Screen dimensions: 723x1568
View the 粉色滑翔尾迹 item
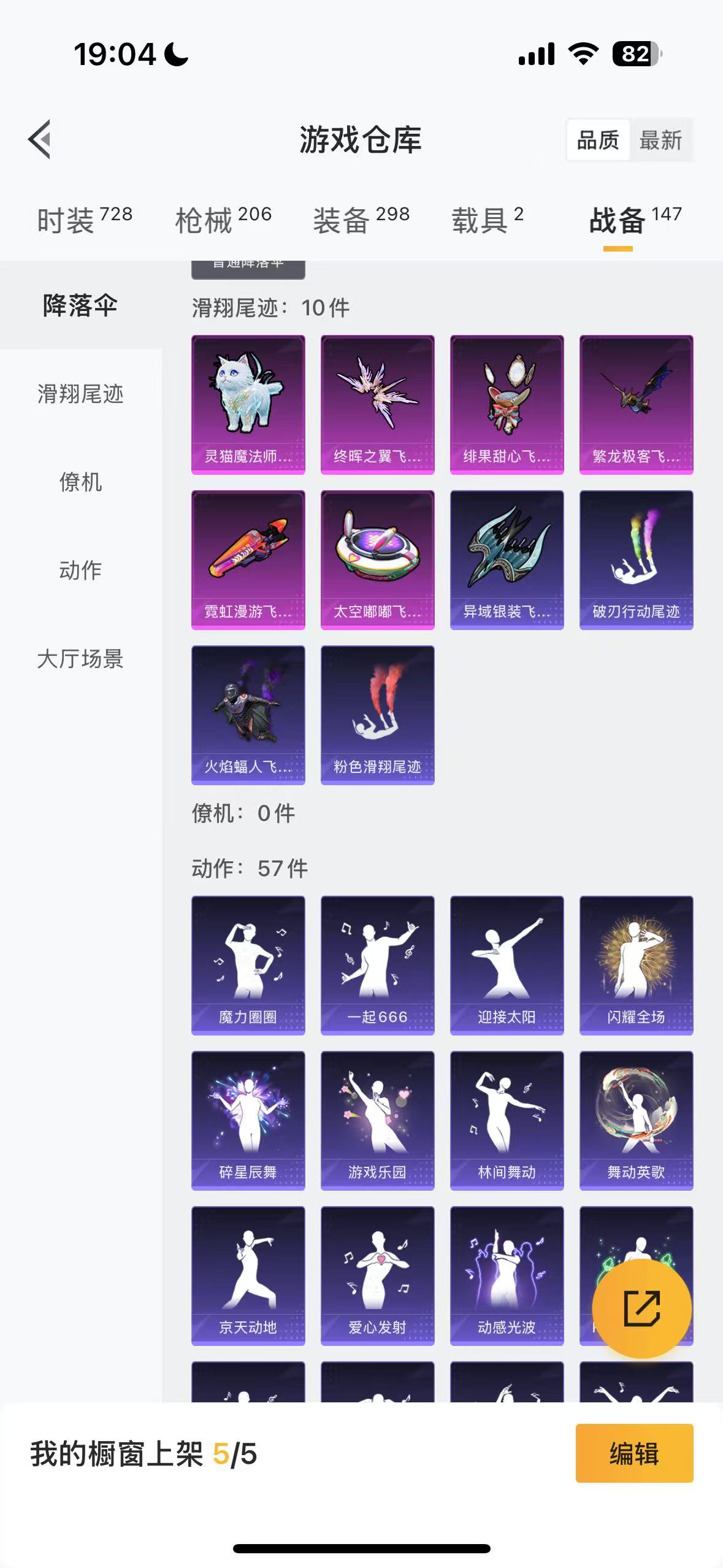(x=377, y=715)
